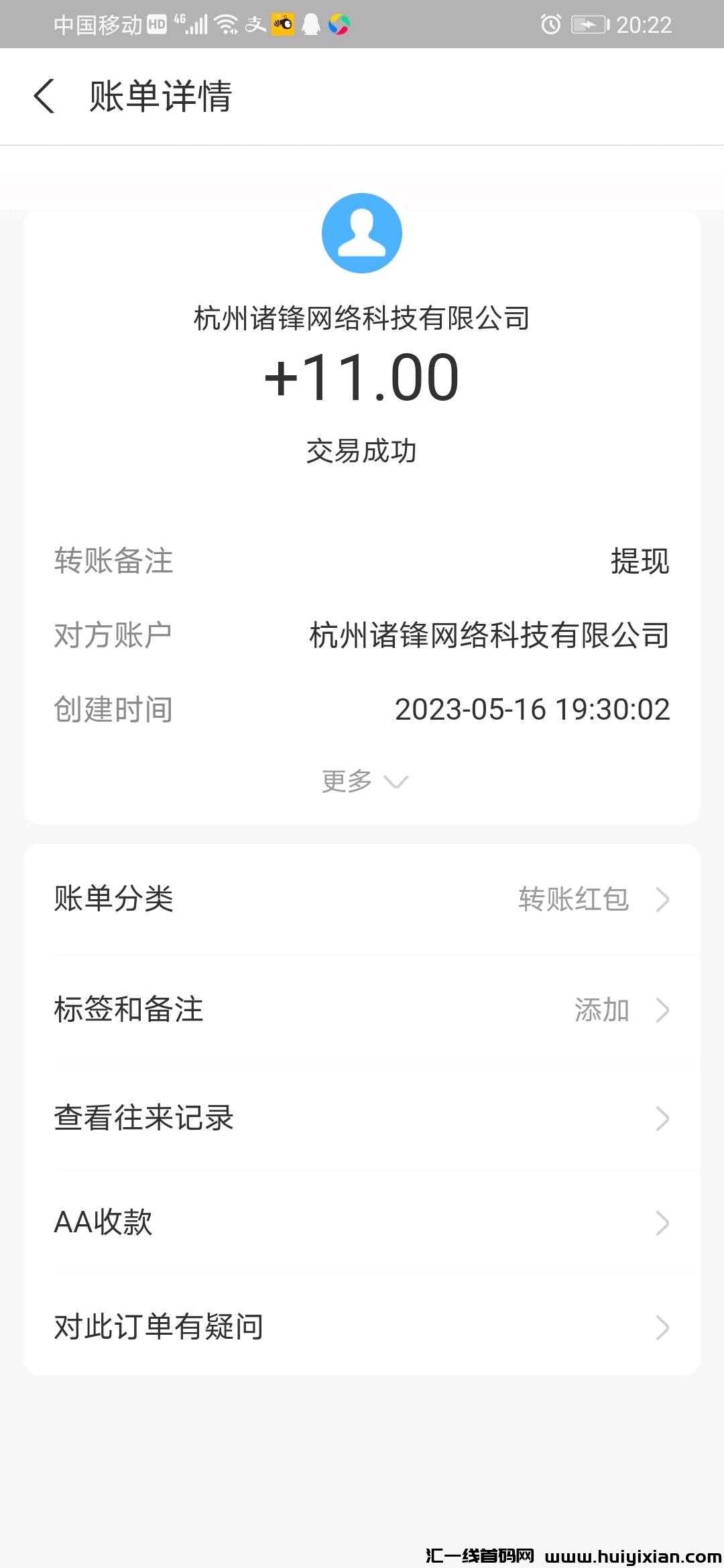
Task: Tap the blue contact avatar icon
Action: [x=362, y=233]
